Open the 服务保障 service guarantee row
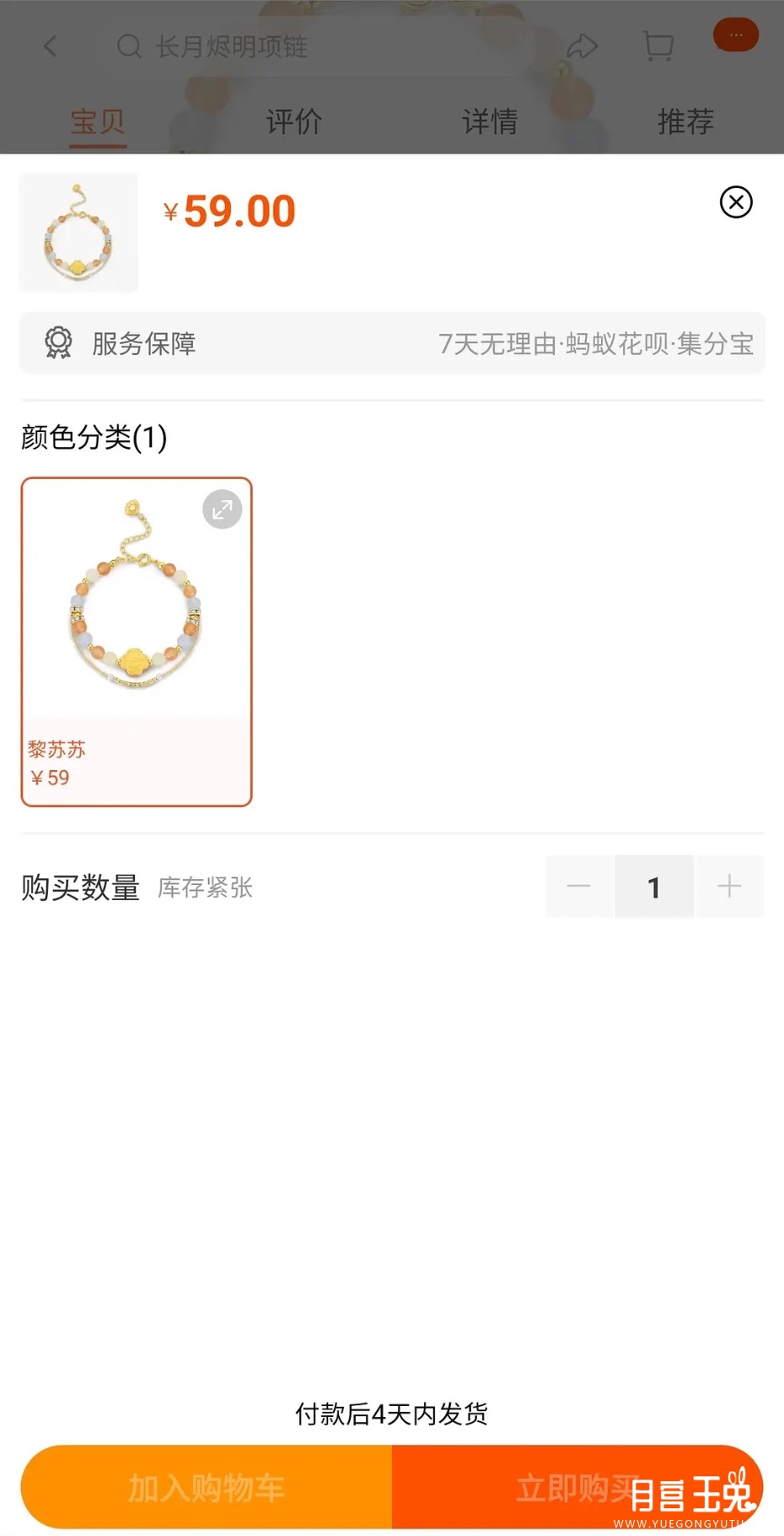 [392, 343]
